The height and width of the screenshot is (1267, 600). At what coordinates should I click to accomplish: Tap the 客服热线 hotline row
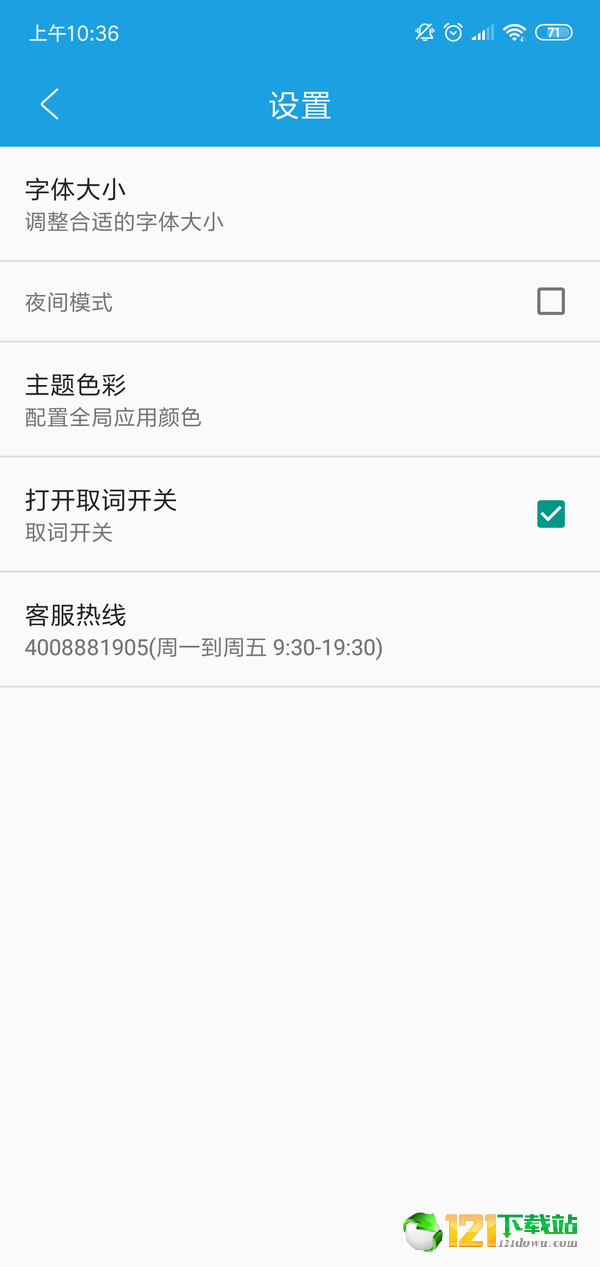(x=300, y=630)
